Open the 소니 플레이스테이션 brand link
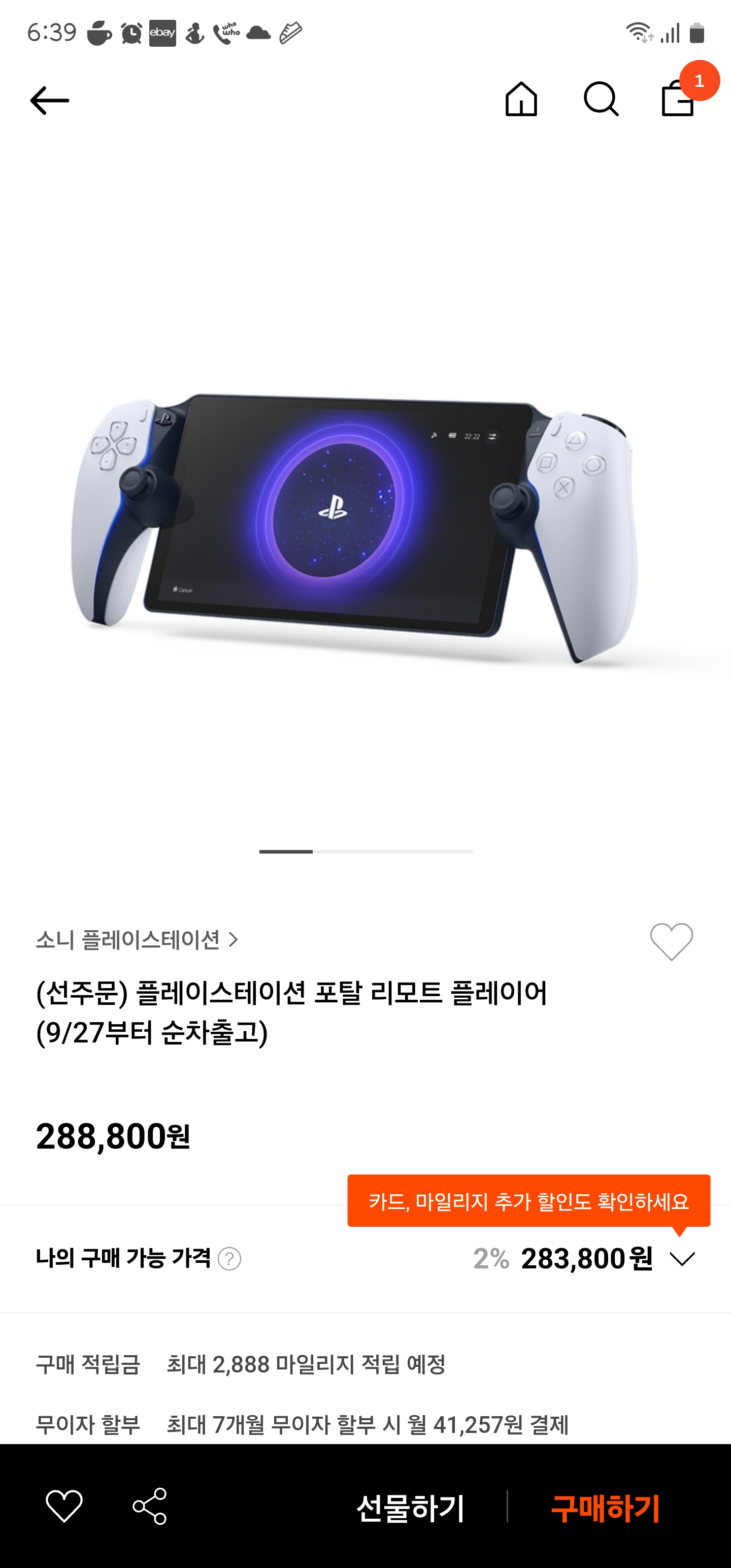The image size is (731, 1568). coord(137,940)
